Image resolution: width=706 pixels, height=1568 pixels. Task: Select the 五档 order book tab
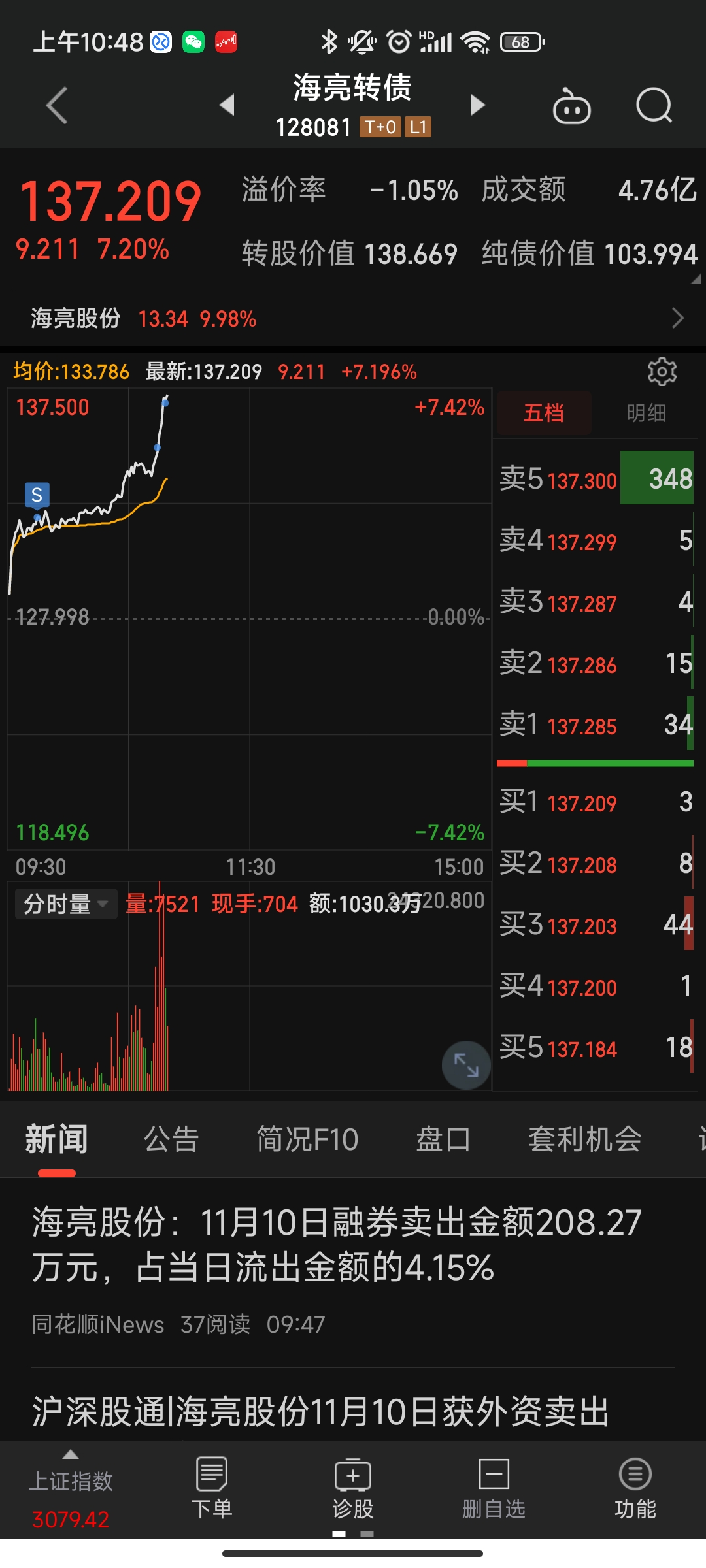(x=544, y=413)
